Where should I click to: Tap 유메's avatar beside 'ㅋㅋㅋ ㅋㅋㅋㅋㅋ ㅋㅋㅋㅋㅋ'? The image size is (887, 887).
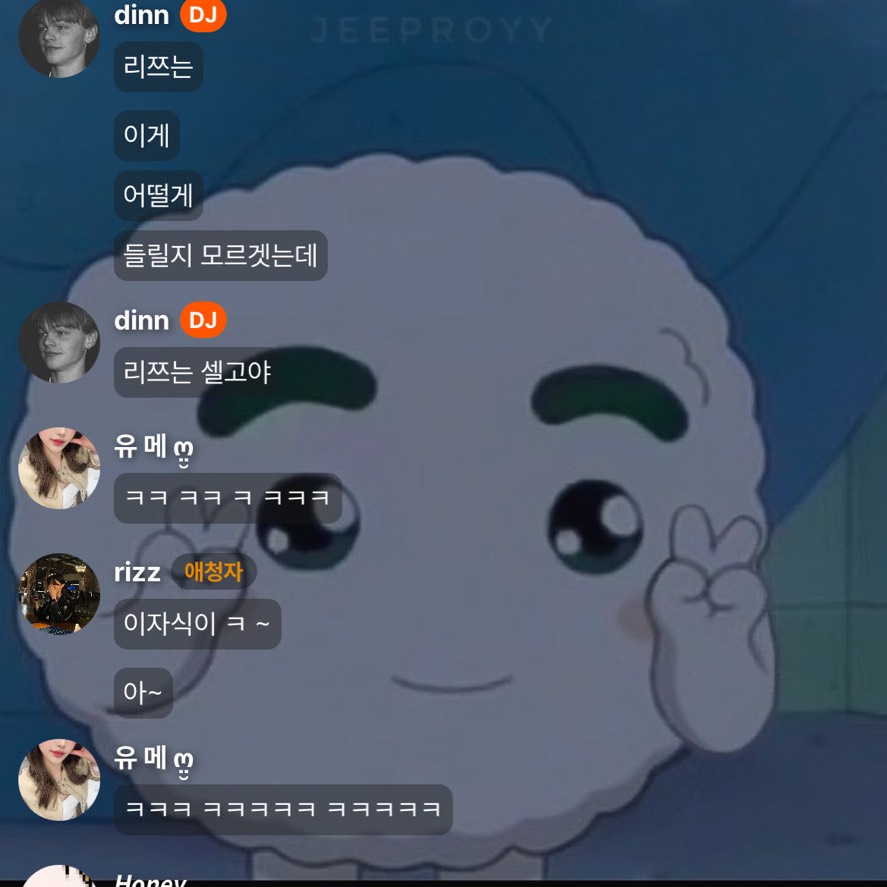click(x=59, y=780)
